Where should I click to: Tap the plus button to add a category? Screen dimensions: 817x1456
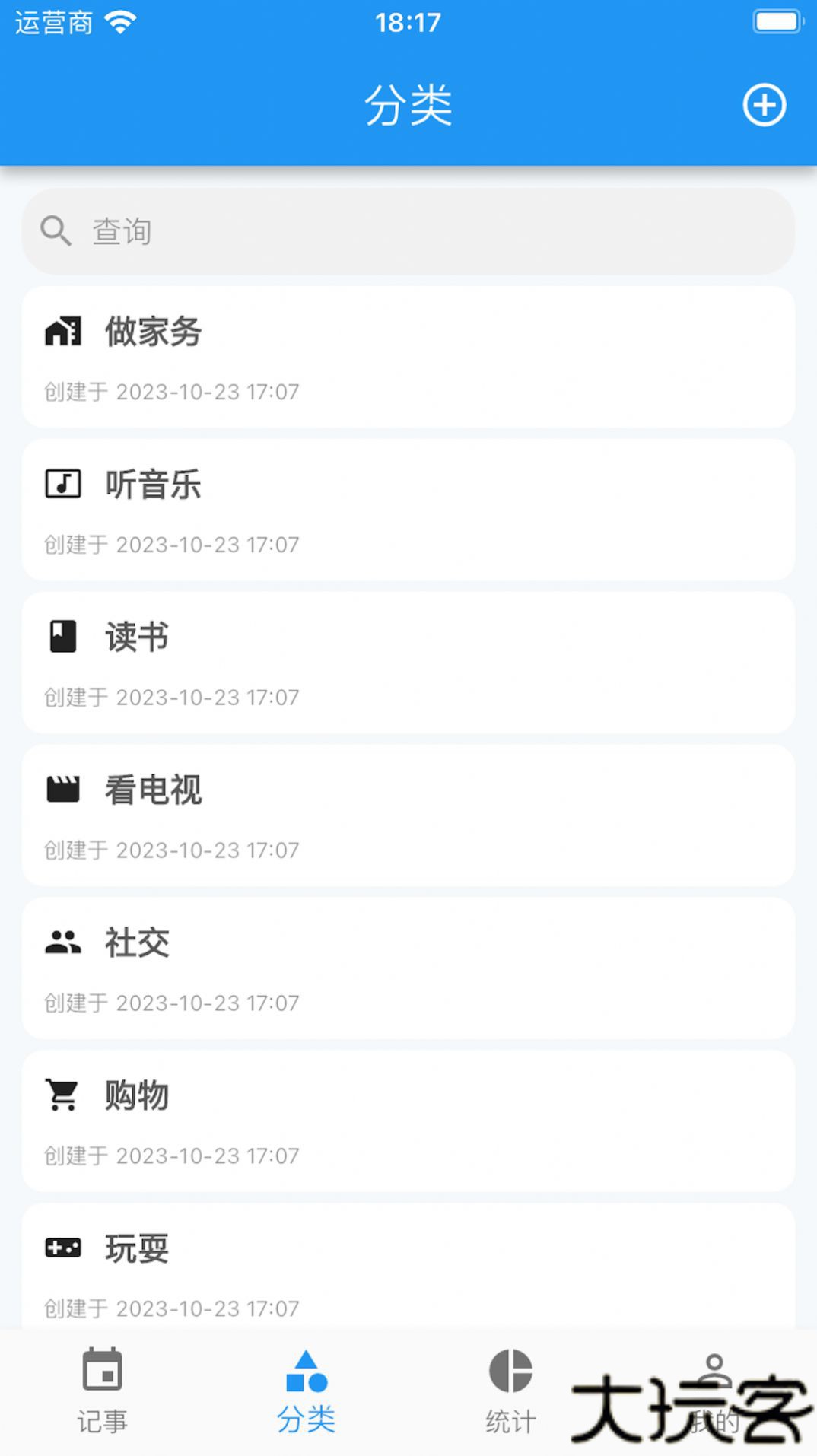(x=764, y=106)
